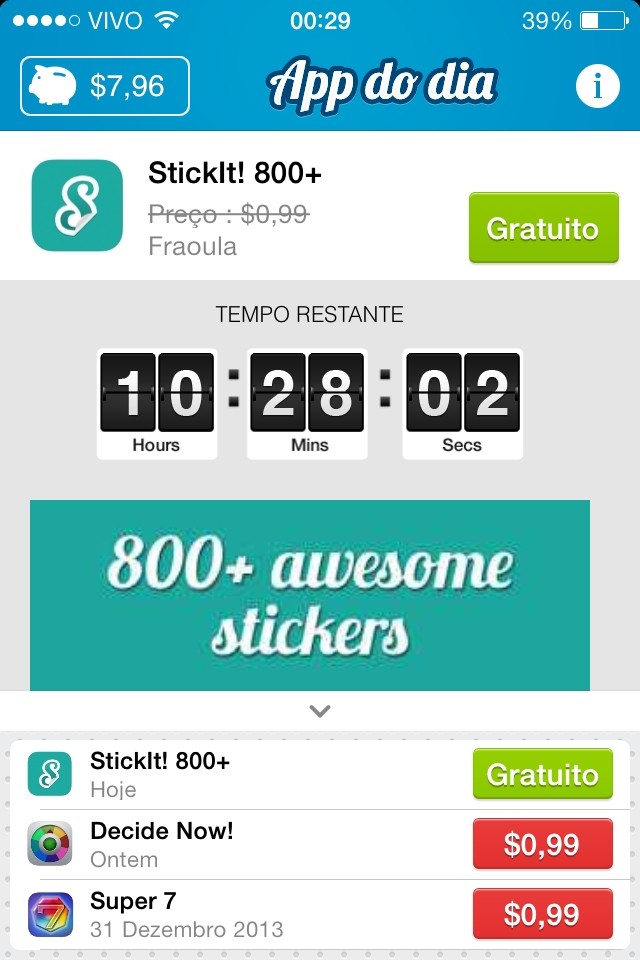Open the piggy bank balance $7,96
The height and width of the screenshot is (960, 640).
(x=105, y=86)
